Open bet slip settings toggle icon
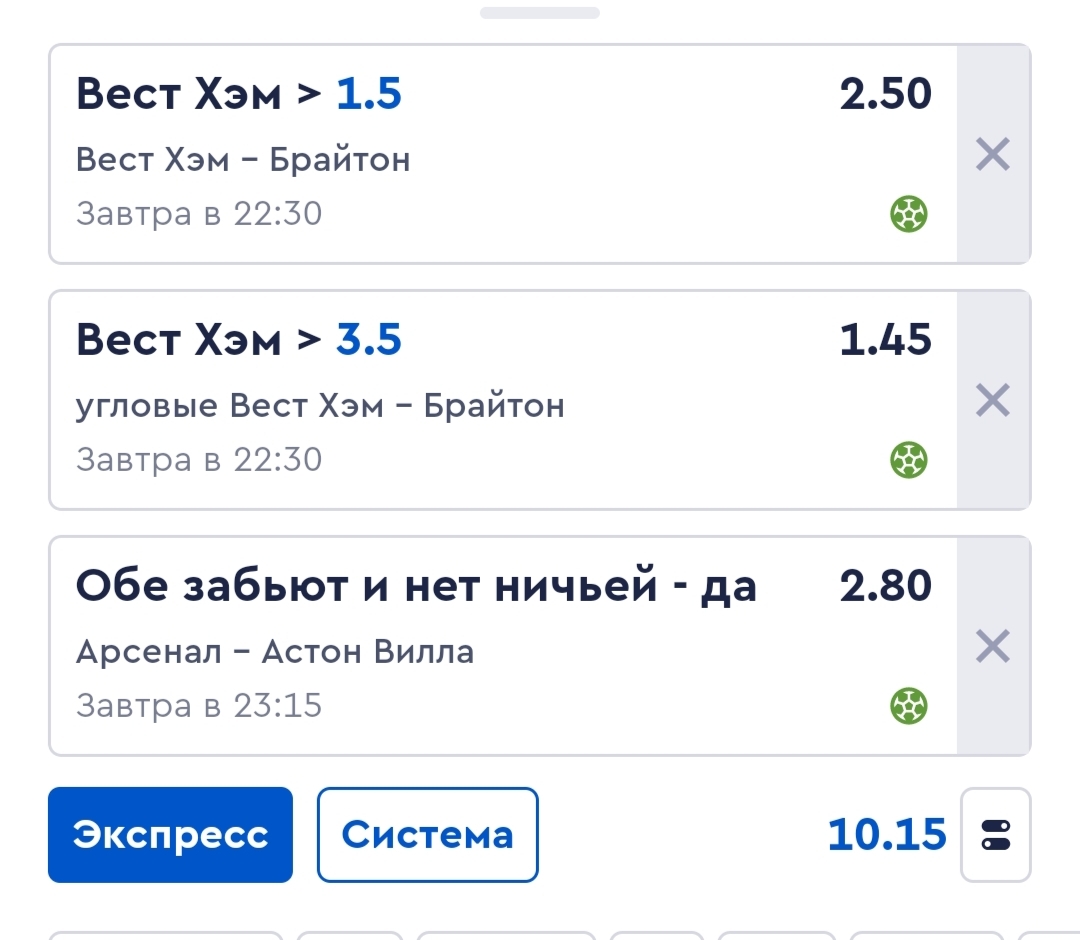Image resolution: width=1080 pixels, height=940 pixels. pos(995,835)
